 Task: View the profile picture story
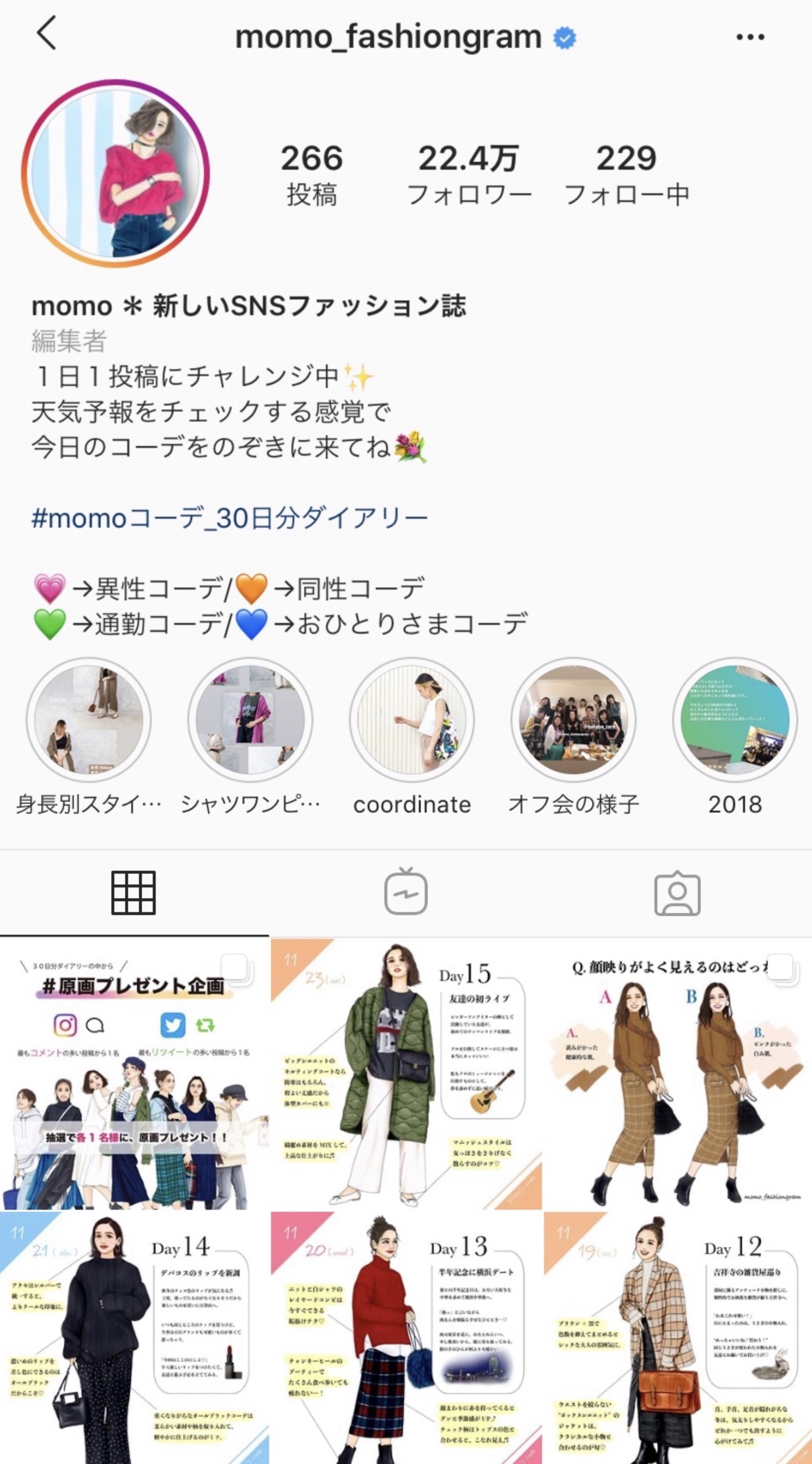click(x=116, y=173)
